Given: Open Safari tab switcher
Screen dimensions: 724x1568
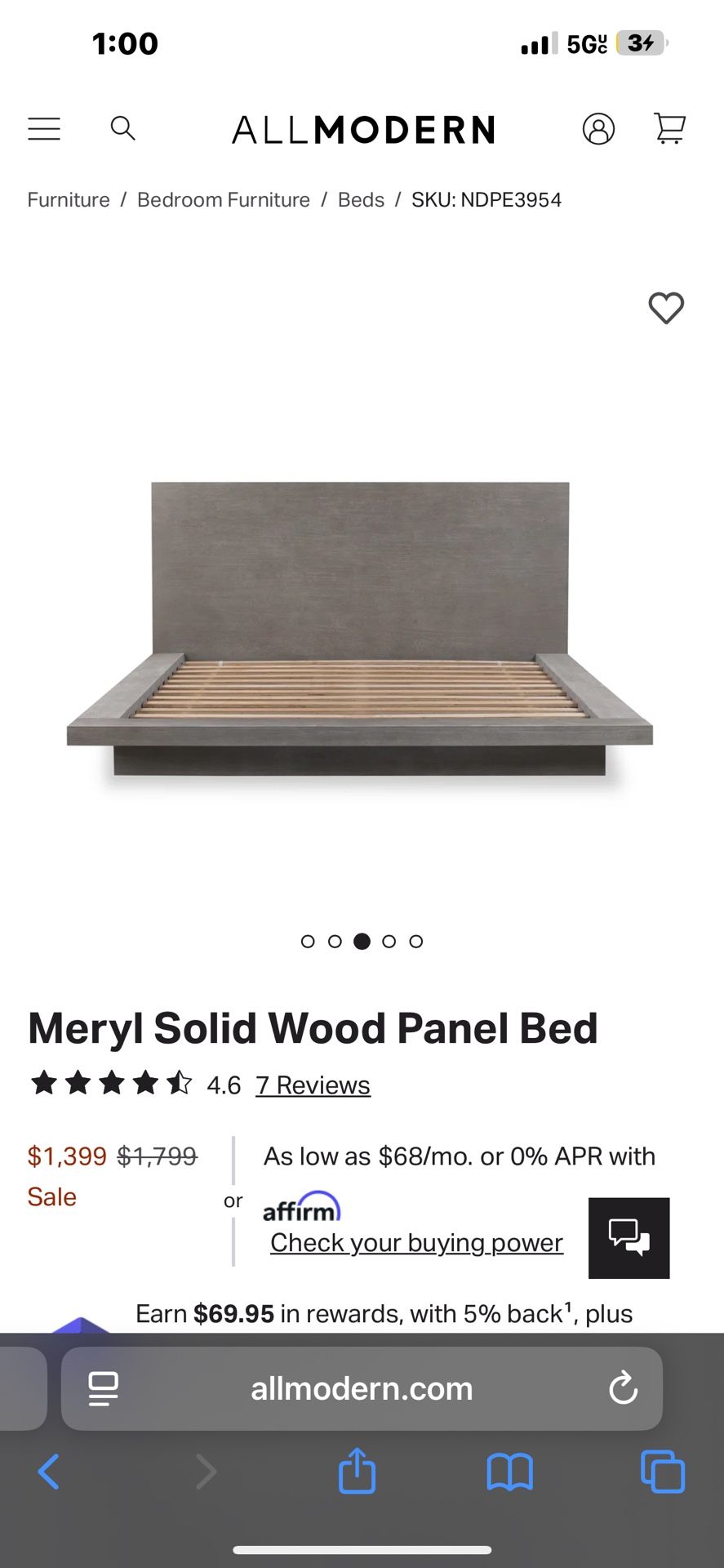Looking at the screenshot, I should tap(663, 1472).
